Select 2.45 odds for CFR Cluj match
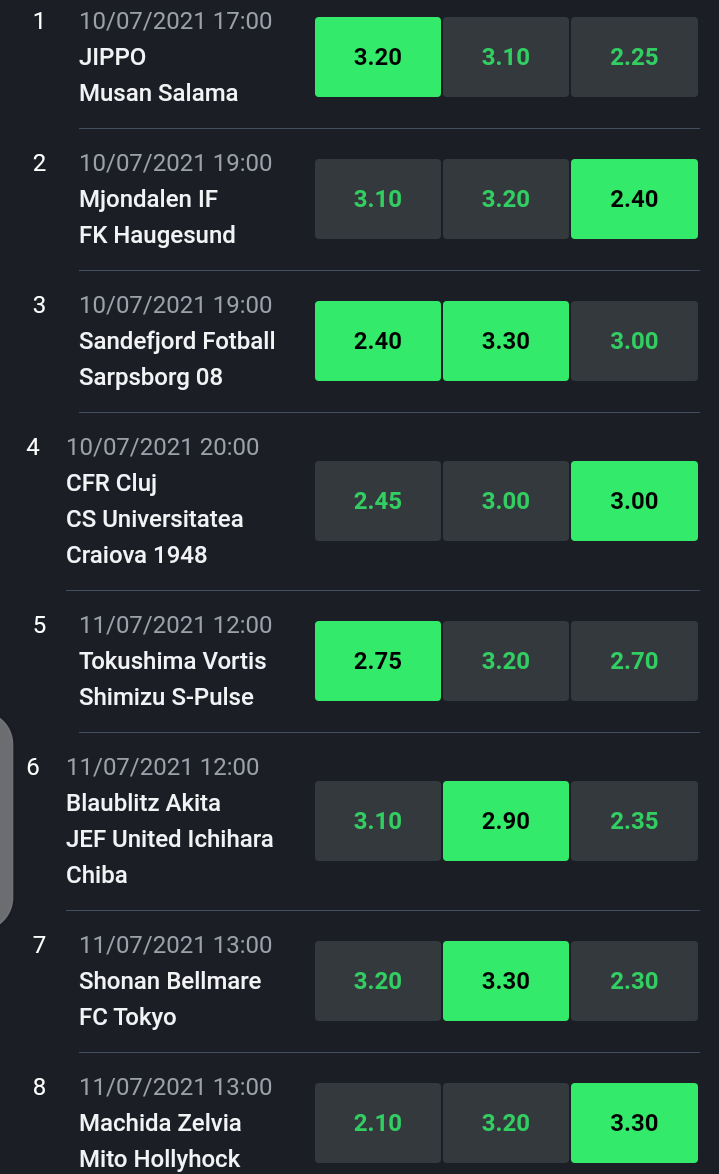 [x=378, y=501]
